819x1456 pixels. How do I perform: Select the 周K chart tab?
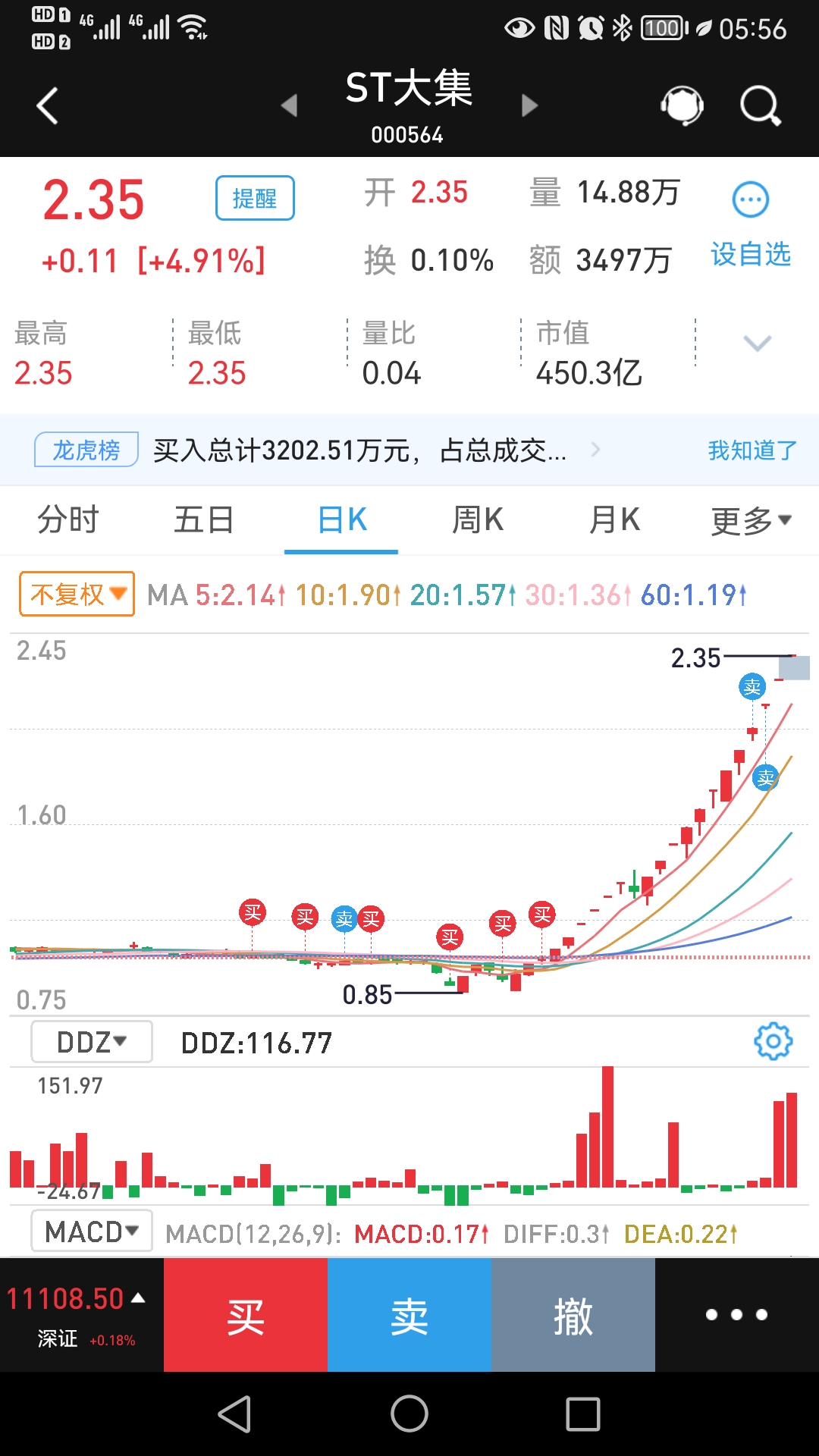tap(478, 520)
